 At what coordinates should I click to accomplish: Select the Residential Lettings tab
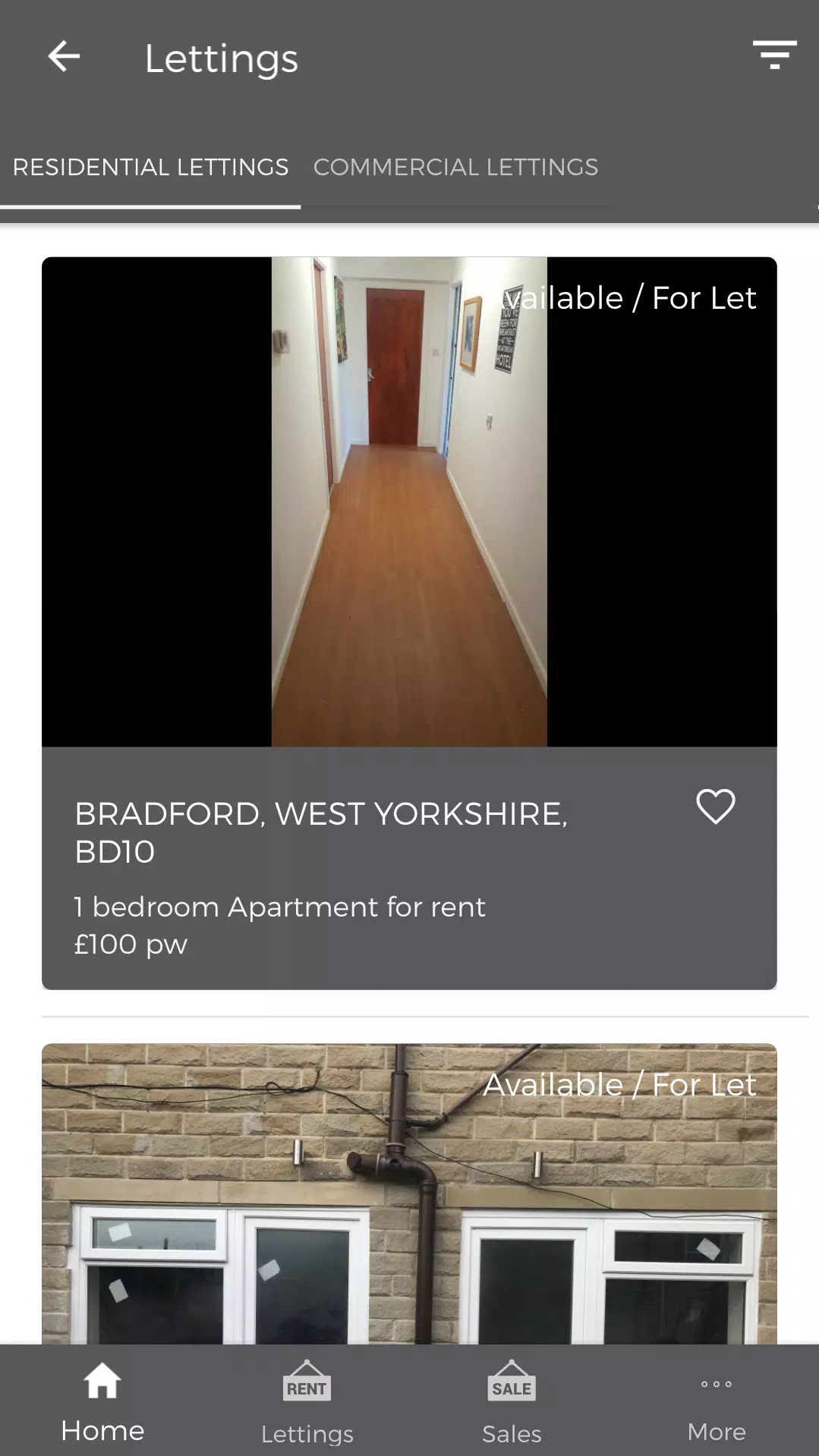tap(150, 168)
